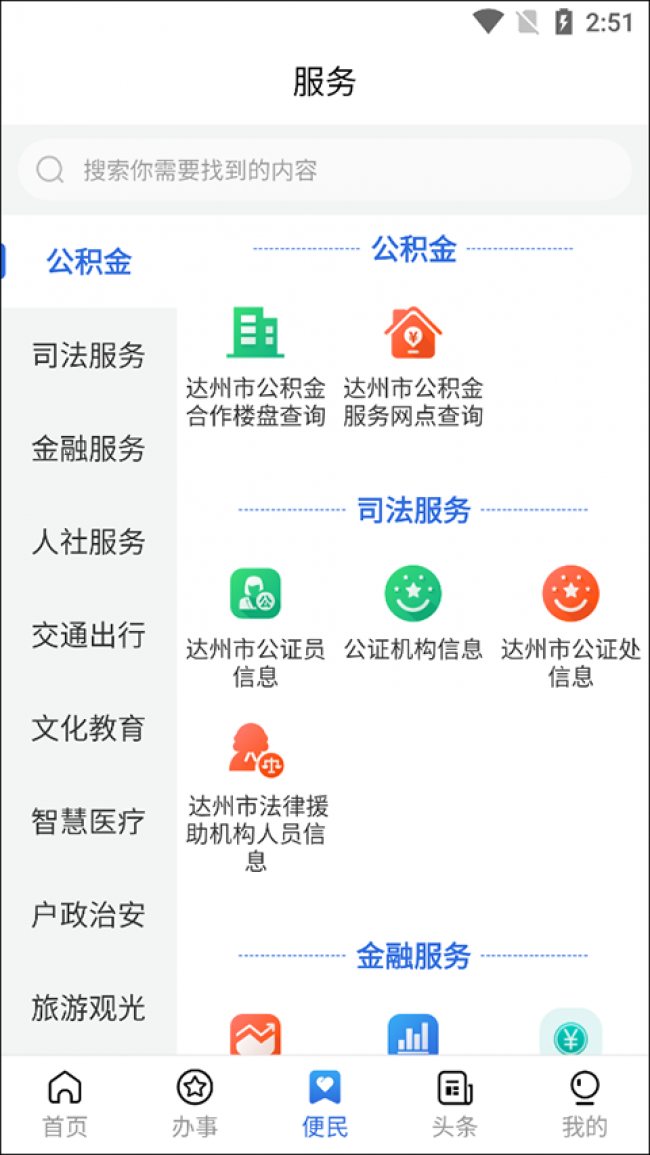Select 公积金 in the side category list
The width and height of the screenshot is (650, 1155).
coord(89,262)
